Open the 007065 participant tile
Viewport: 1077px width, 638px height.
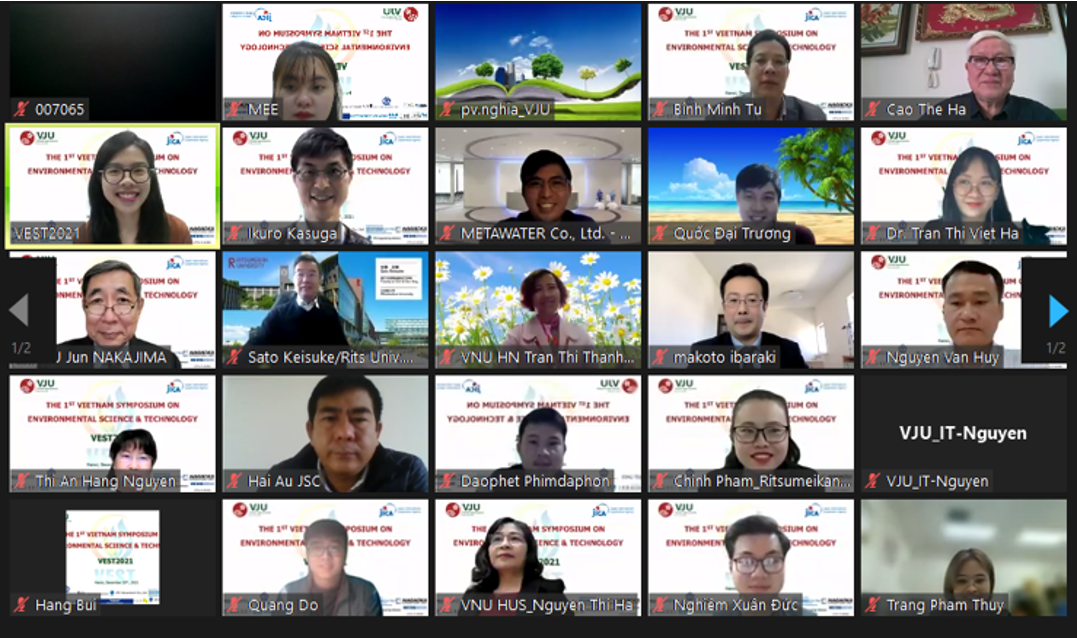tap(112, 62)
